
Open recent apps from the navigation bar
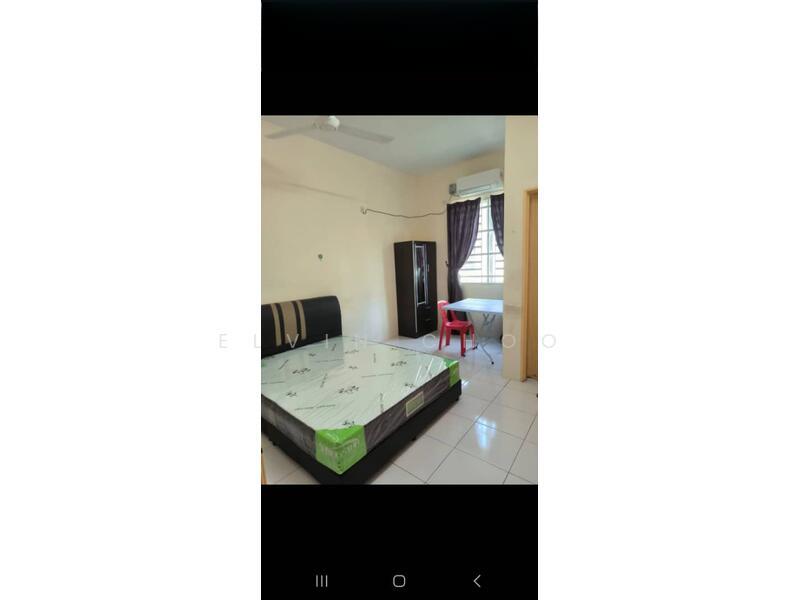tap(322, 581)
